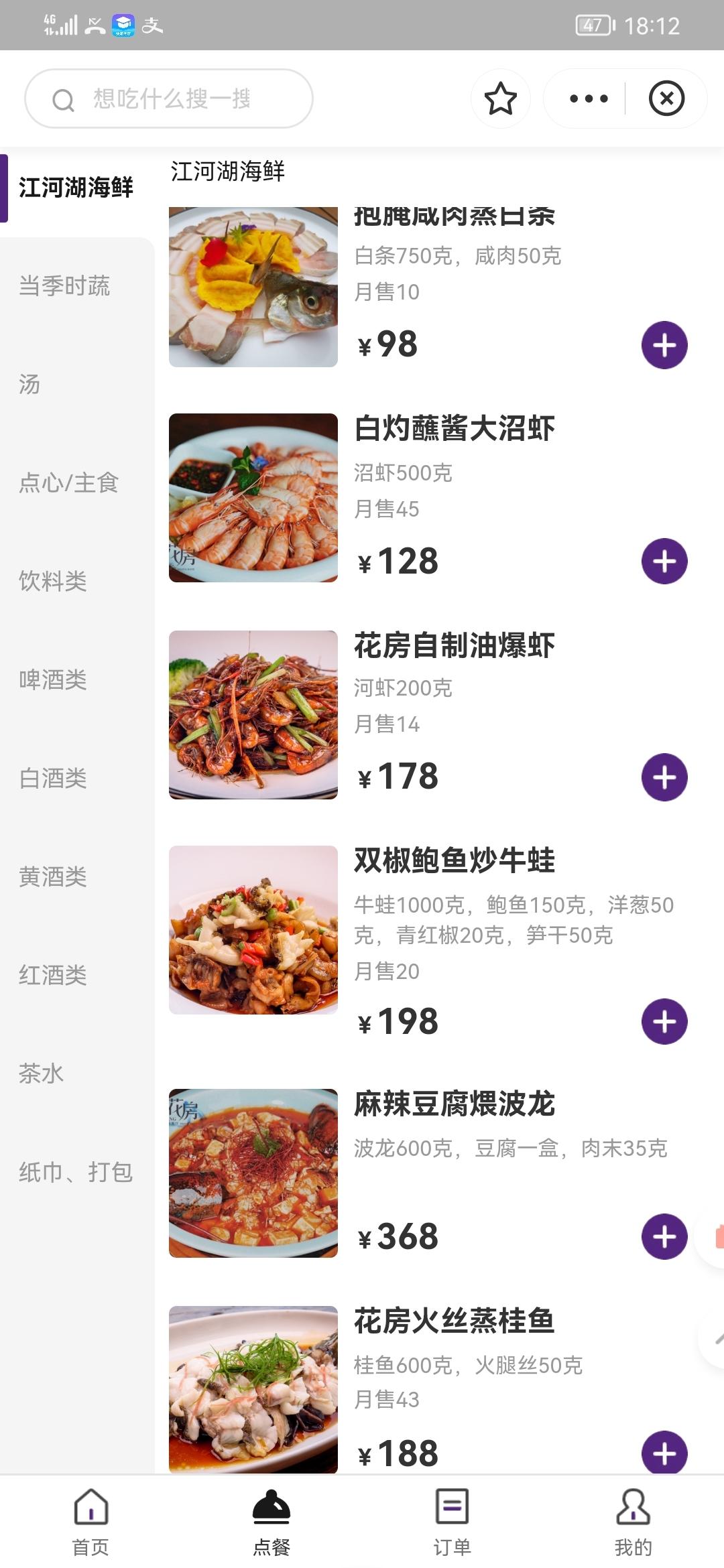Image resolution: width=724 pixels, height=1568 pixels.
Task: Add 双椒鲍鱼炒牛蛙 to the order
Action: (664, 1022)
